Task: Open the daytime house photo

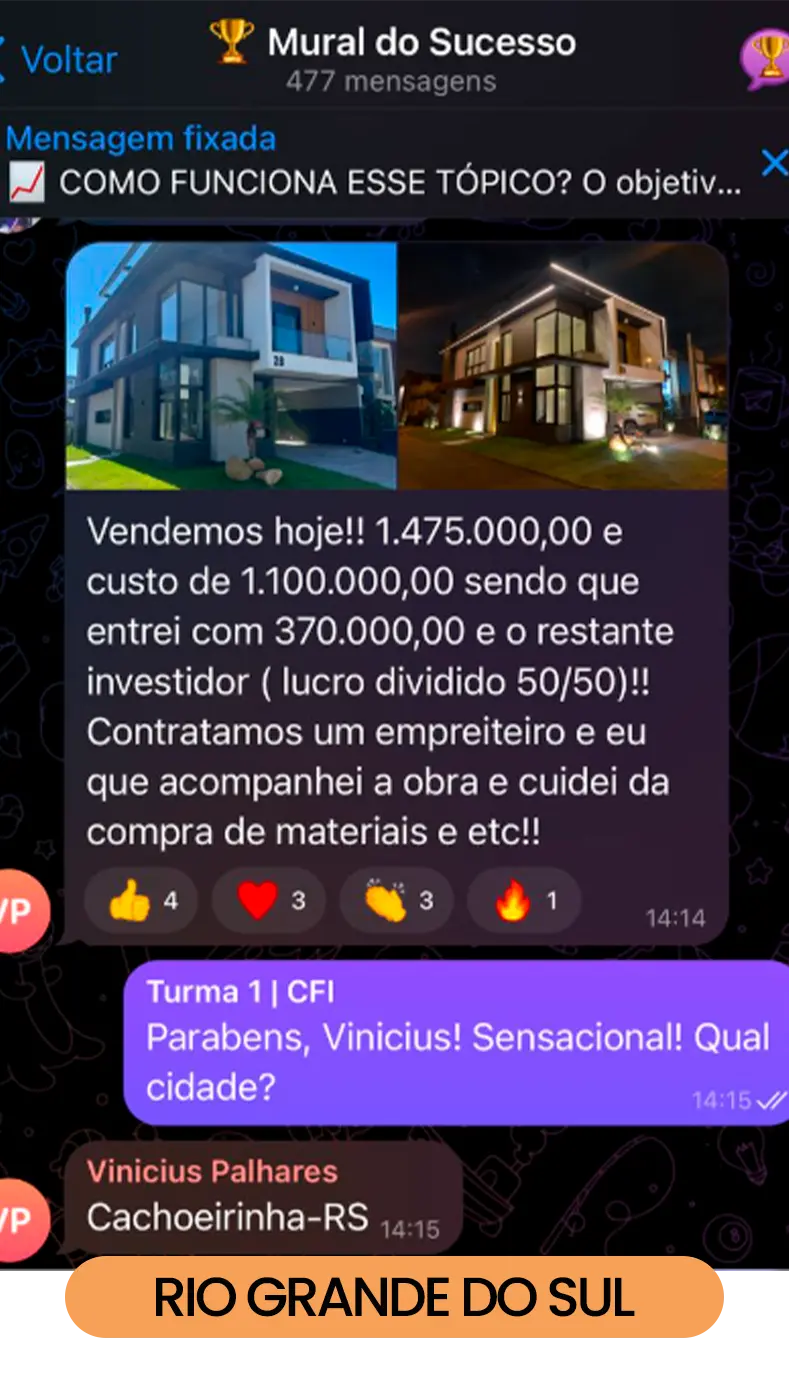Action: [x=231, y=366]
